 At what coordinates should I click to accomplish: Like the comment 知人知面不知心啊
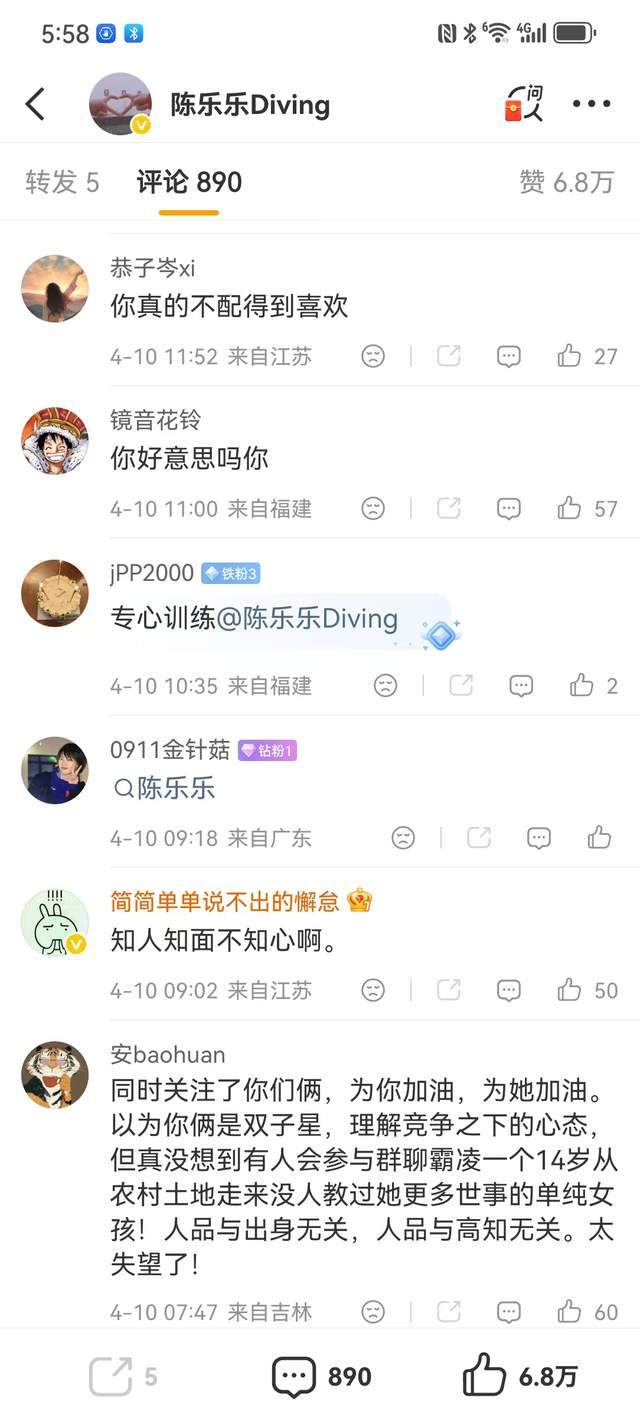click(x=570, y=990)
